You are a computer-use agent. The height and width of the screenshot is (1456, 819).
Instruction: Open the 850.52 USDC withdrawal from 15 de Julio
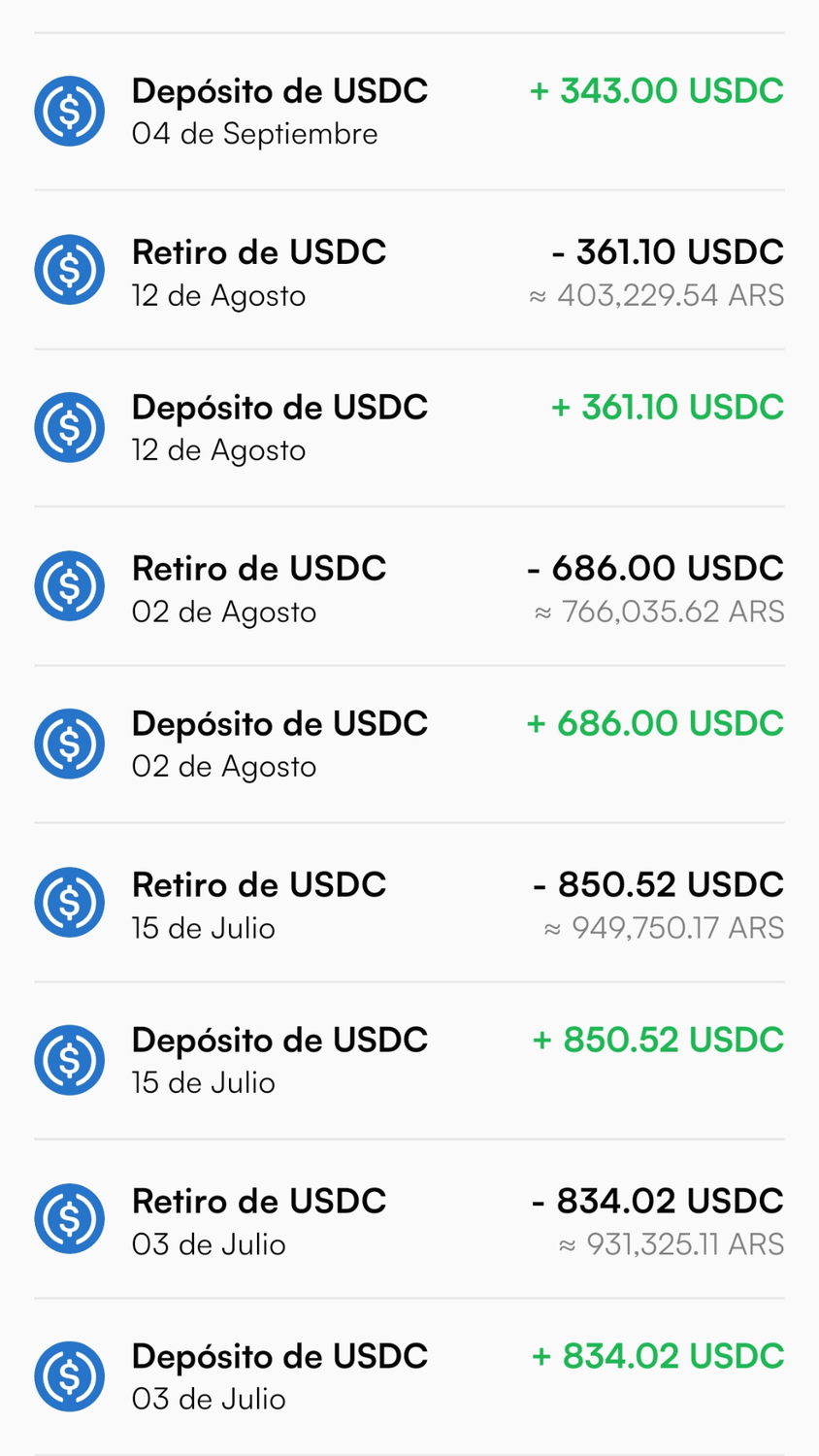click(x=409, y=903)
